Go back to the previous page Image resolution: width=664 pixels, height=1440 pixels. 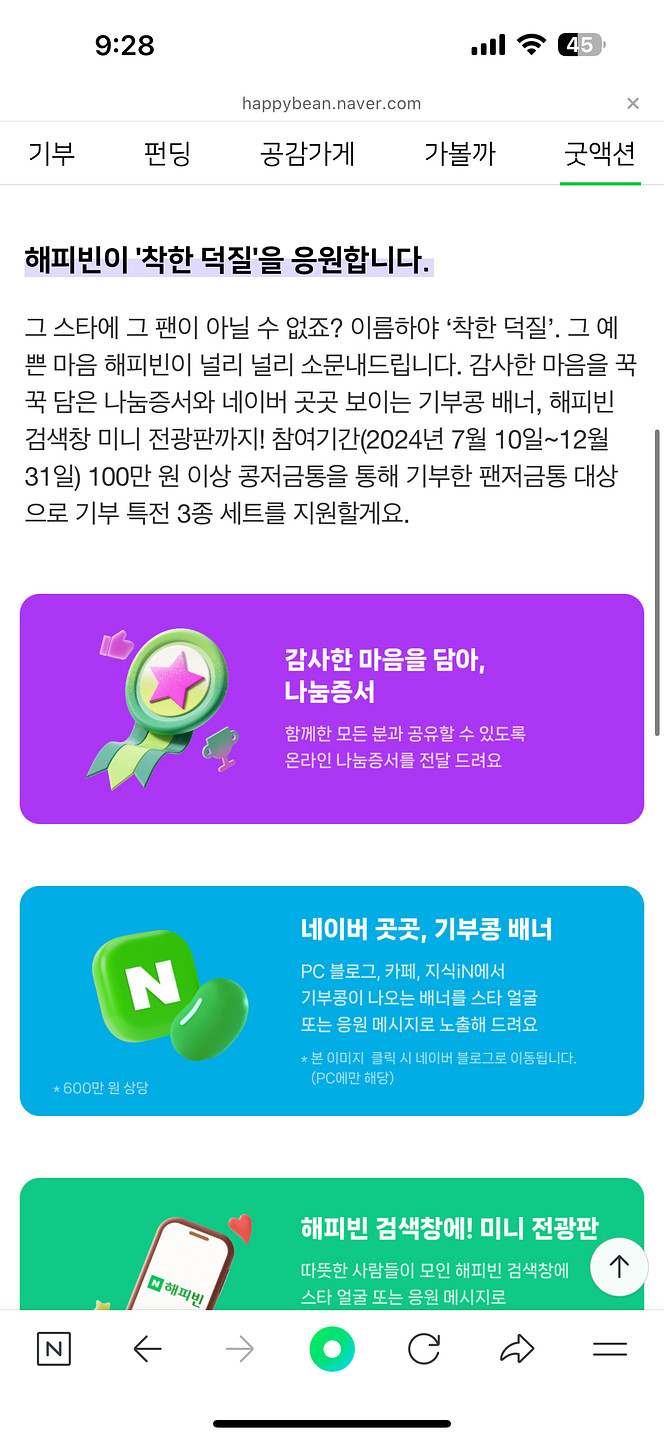click(x=147, y=1350)
